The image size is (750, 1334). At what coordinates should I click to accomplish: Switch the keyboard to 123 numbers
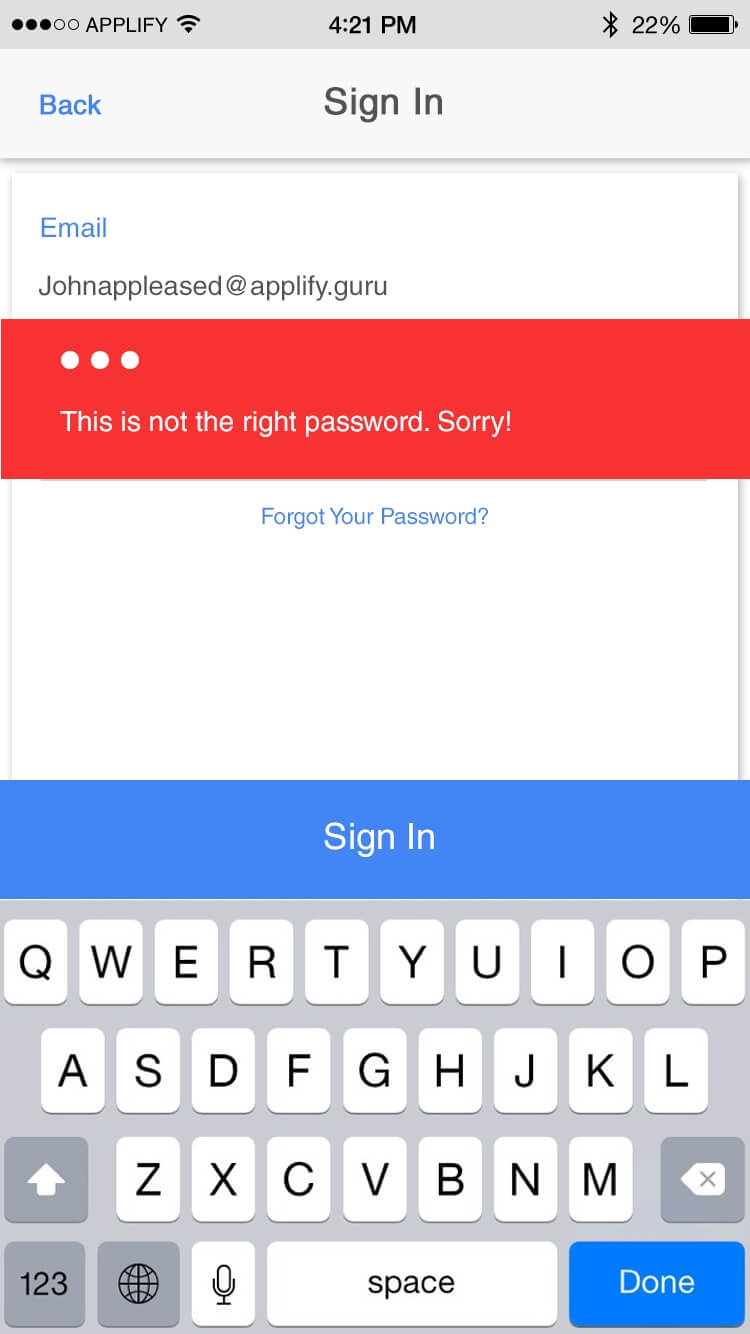(x=44, y=1283)
